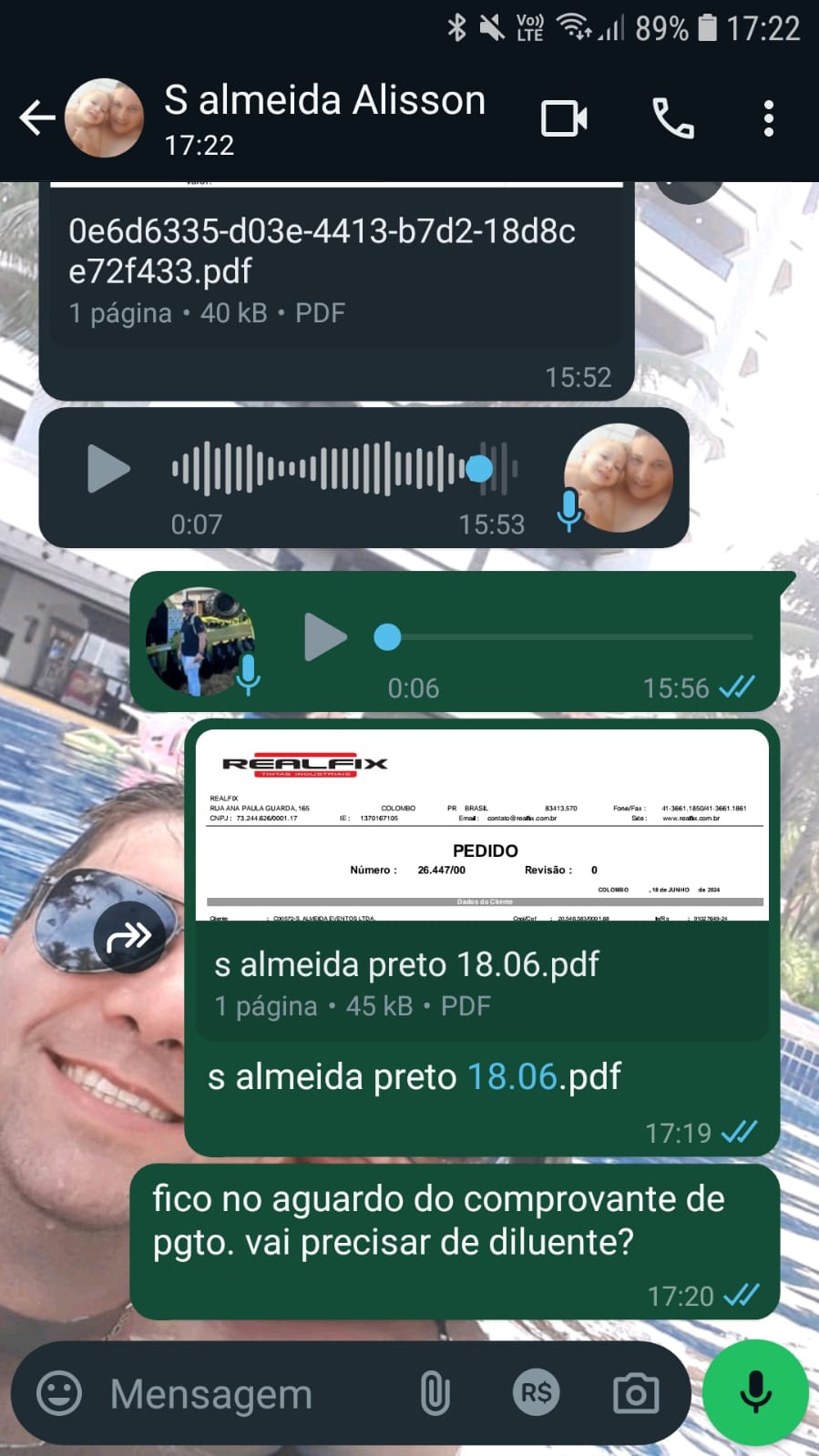The height and width of the screenshot is (1456, 819).
Task: Record a voice message with microphone
Action: 755,1392
